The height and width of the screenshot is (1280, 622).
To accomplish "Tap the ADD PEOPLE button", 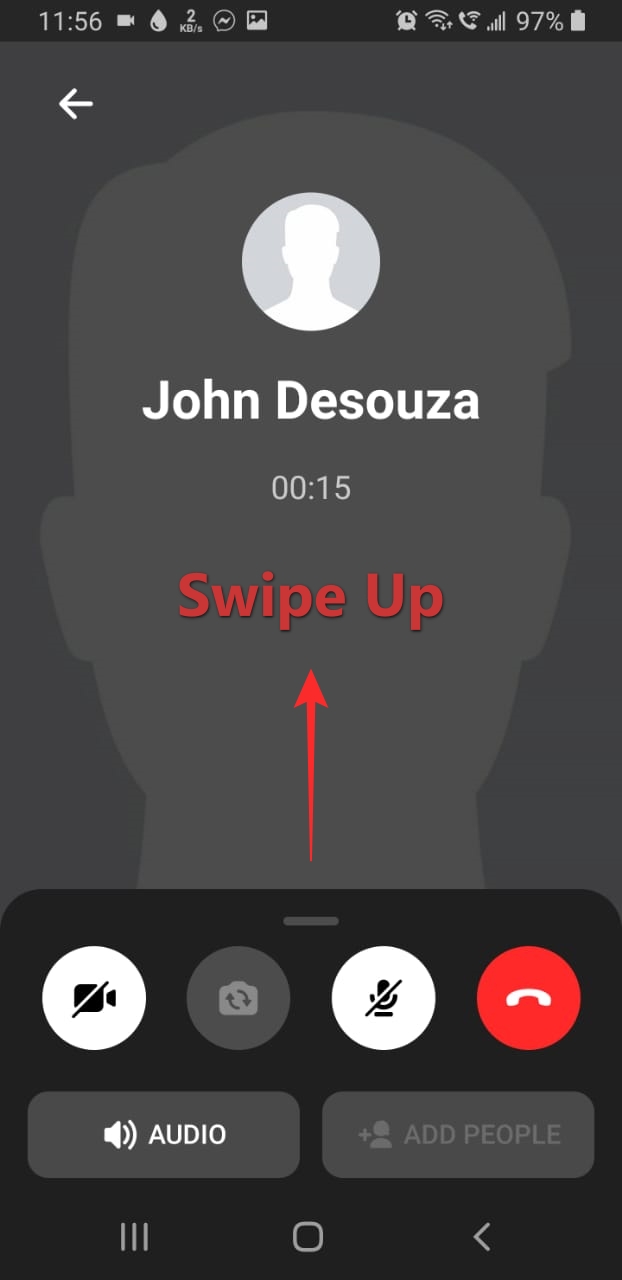I will click(458, 1135).
